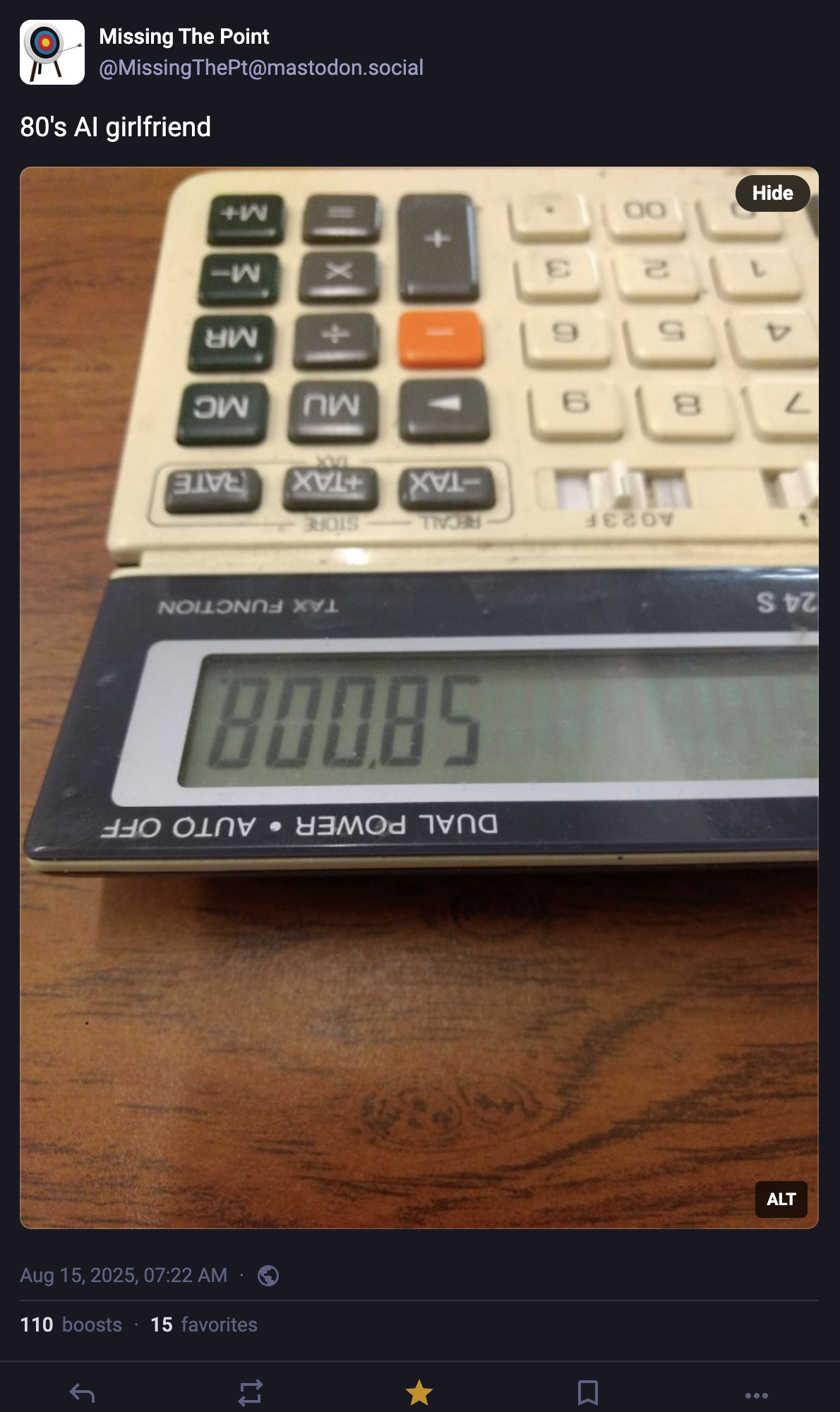Open the @MissingThePt@mastodon.social handle
This screenshot has width=840, height=1412.
(x=261, y=68)
